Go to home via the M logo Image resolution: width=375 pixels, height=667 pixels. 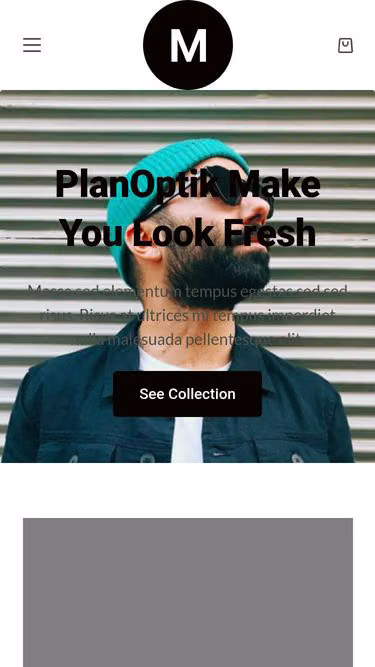(188, 45)
